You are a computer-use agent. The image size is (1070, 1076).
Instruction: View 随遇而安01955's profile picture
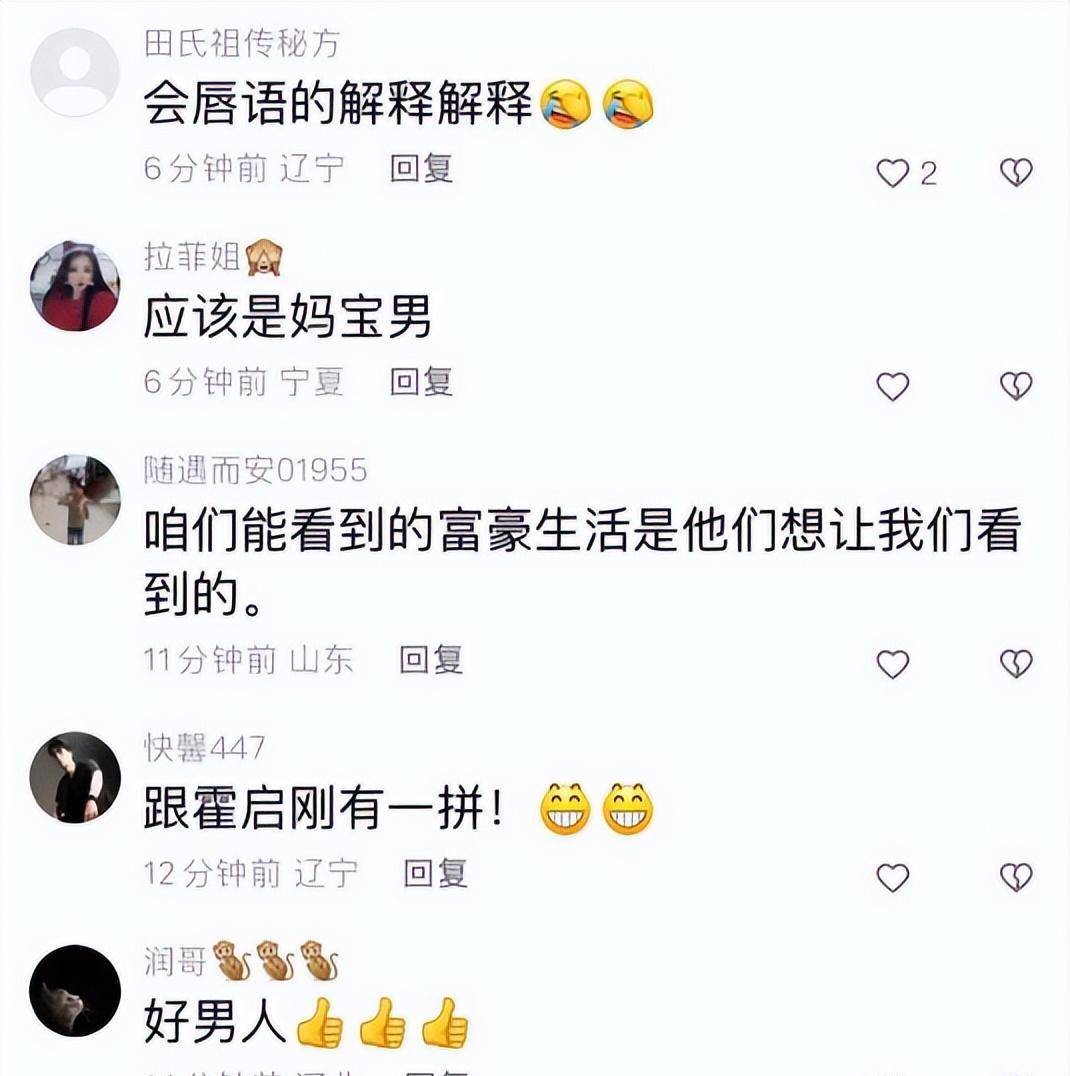[x=75, y=500]
